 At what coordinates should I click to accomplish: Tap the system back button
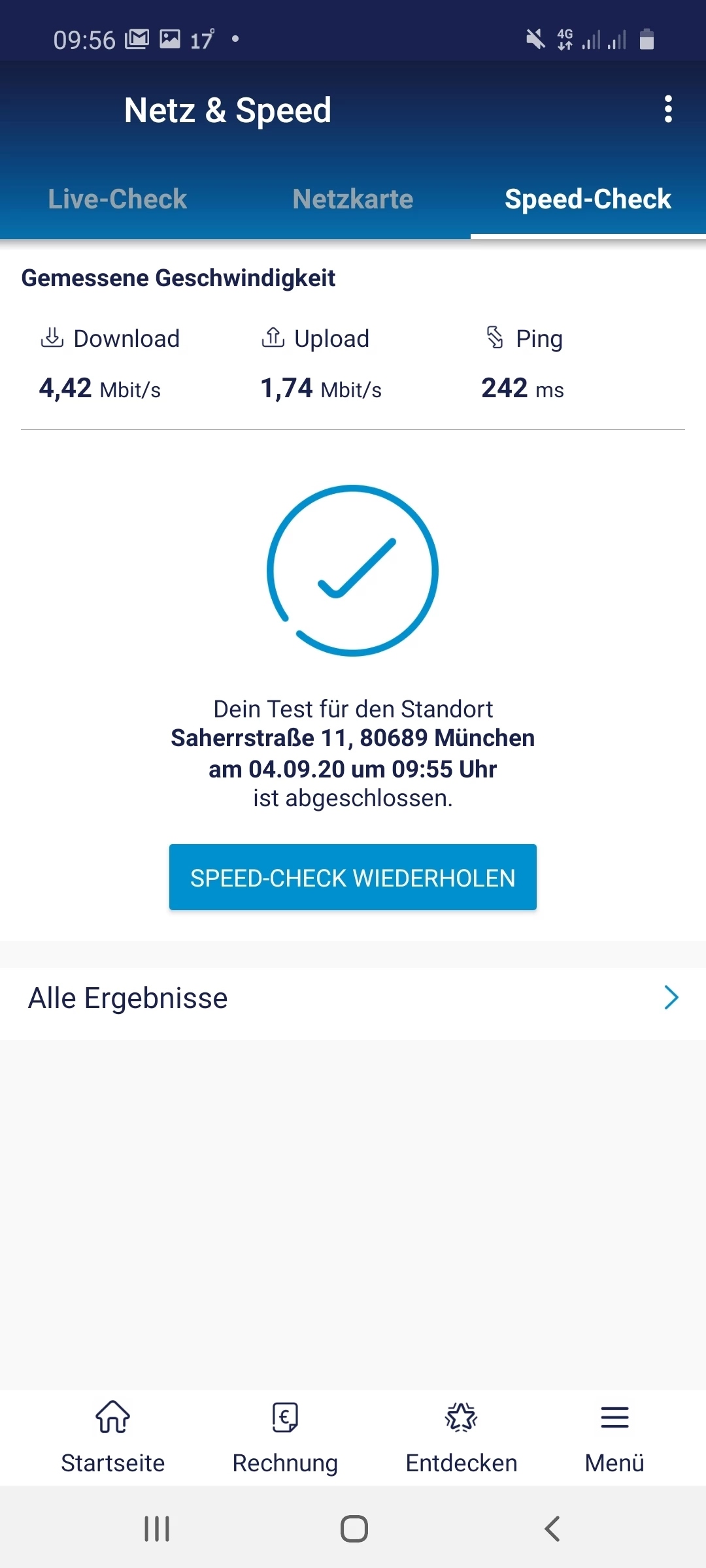point(552,1529)
